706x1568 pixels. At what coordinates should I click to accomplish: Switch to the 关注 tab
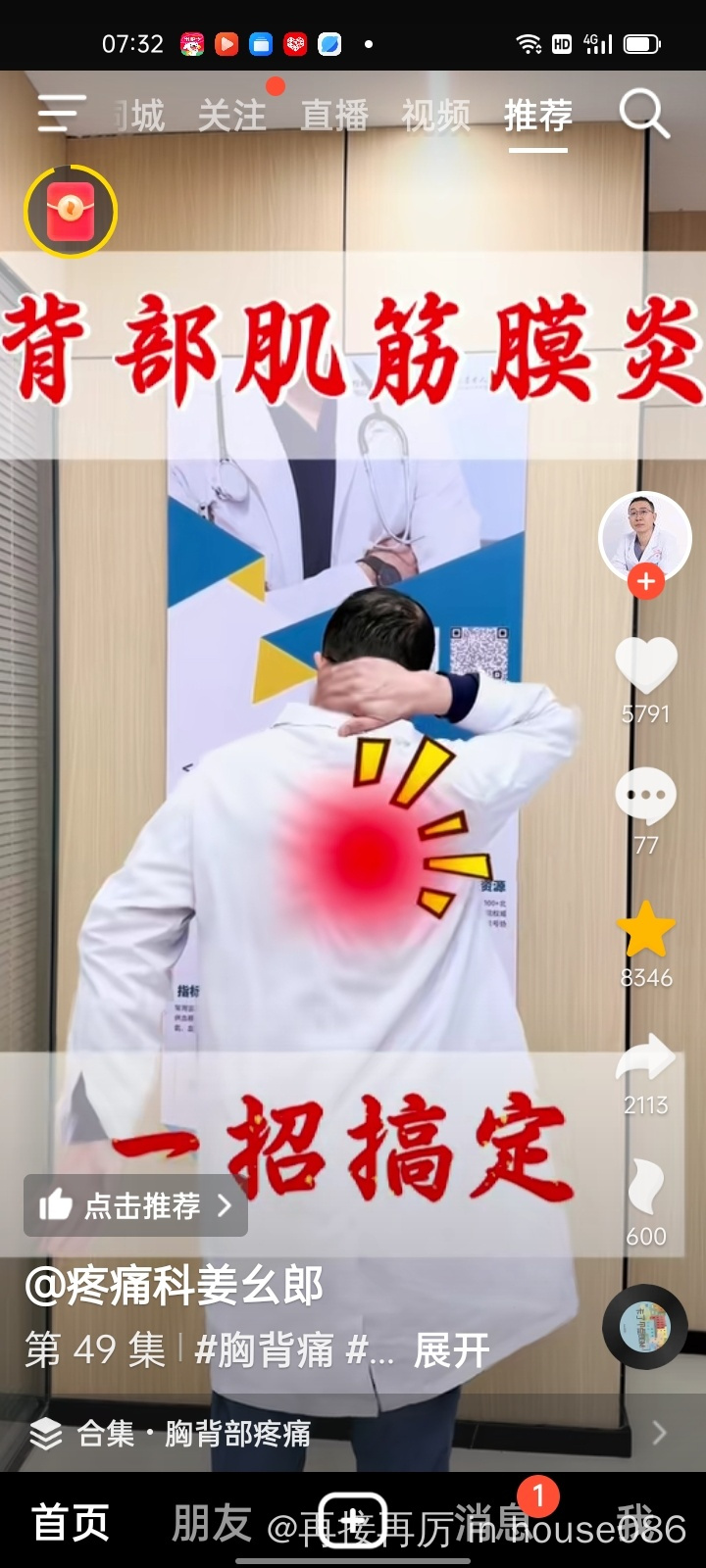231,116
